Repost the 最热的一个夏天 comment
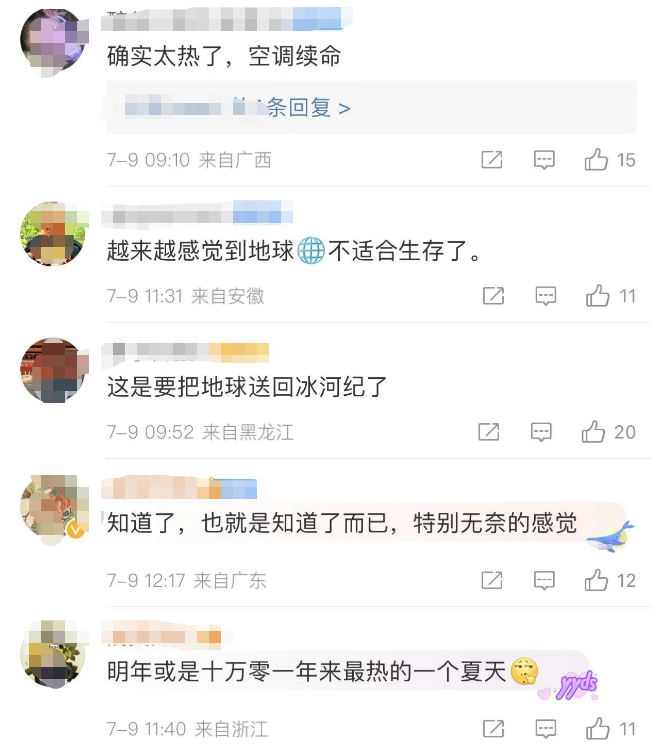This screenshot has width=652, height=754. pyautogui.click(x=493, y=729)
